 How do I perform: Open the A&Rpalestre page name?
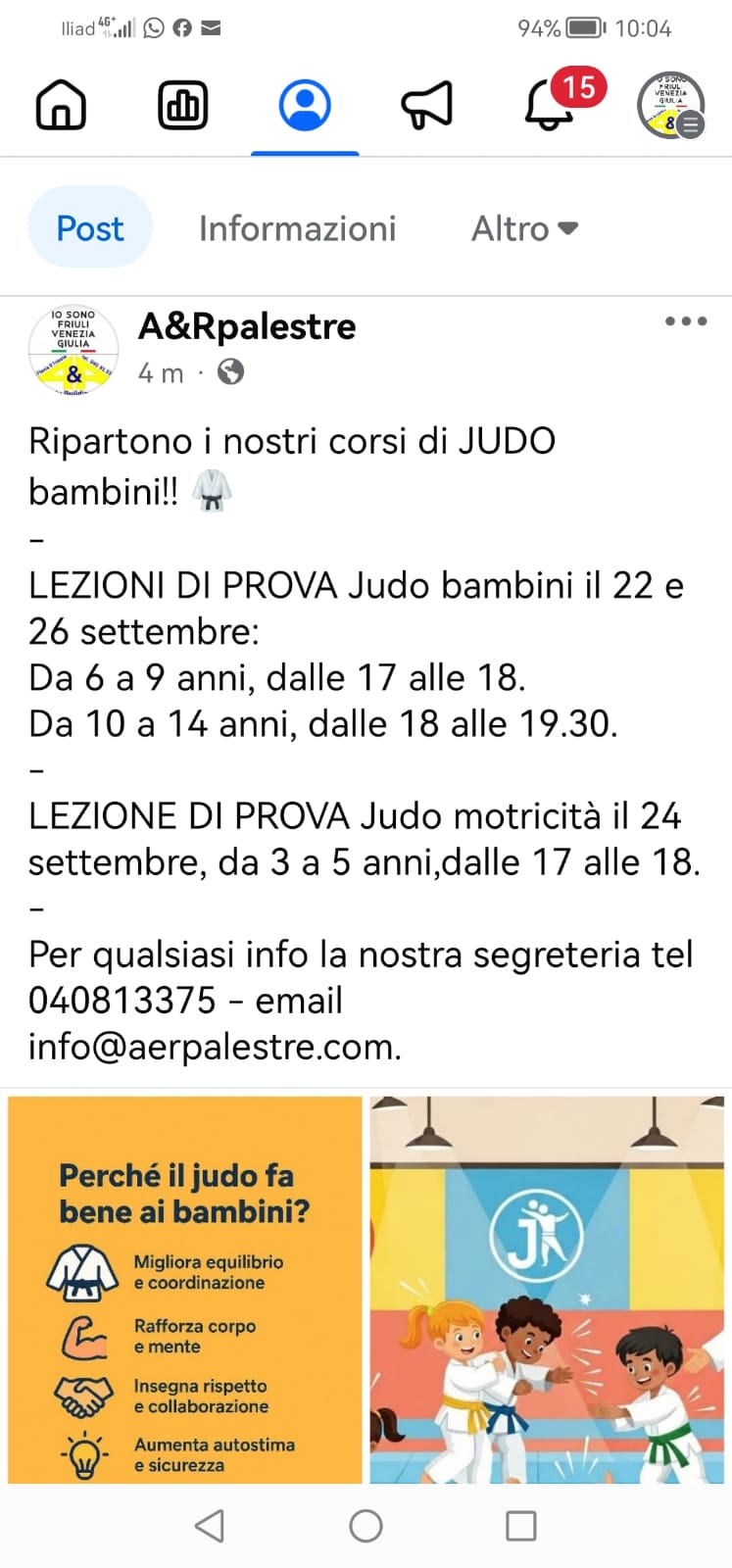click(247, 326)
